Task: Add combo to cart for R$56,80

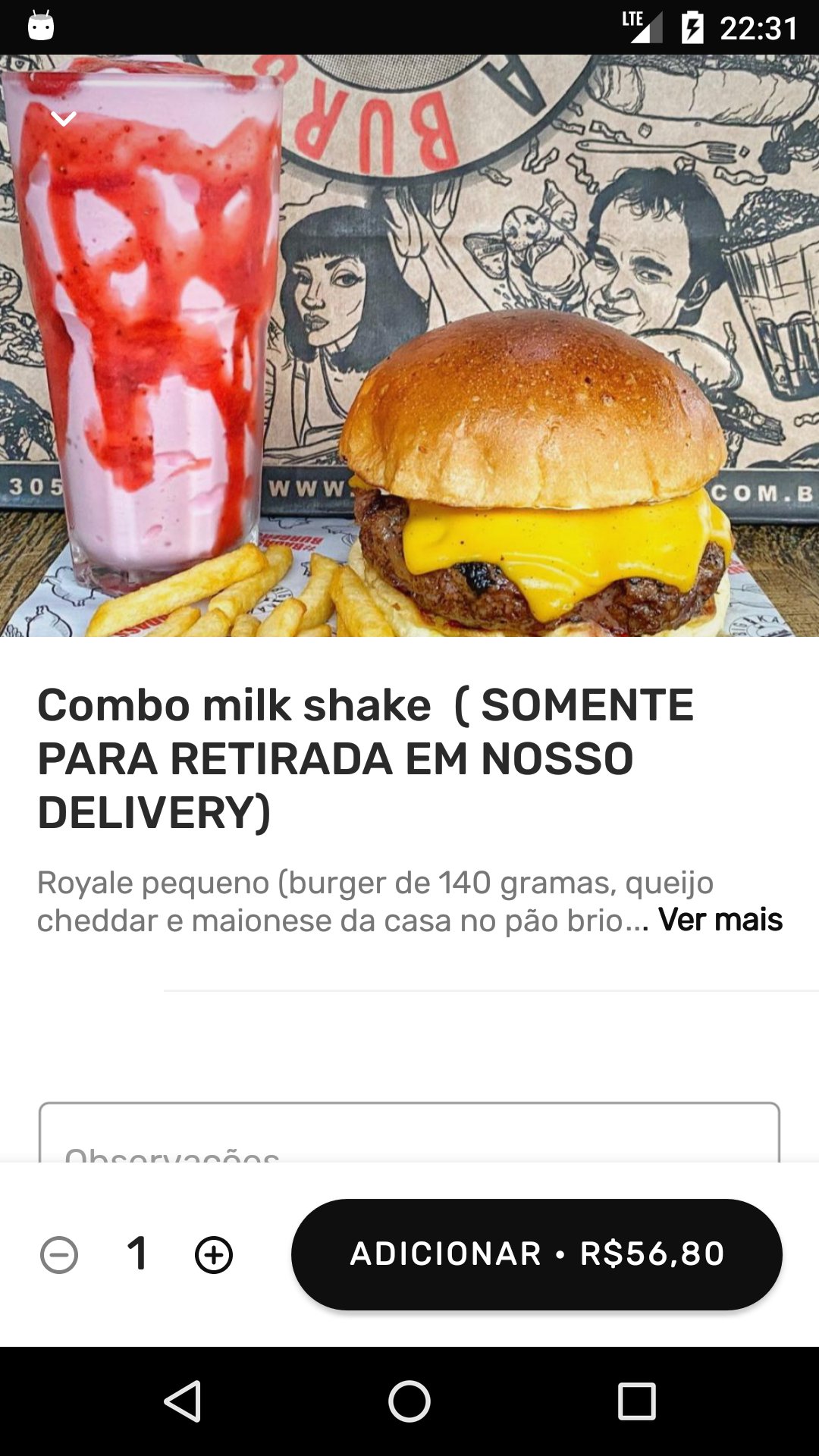Action: [536, 1254]
